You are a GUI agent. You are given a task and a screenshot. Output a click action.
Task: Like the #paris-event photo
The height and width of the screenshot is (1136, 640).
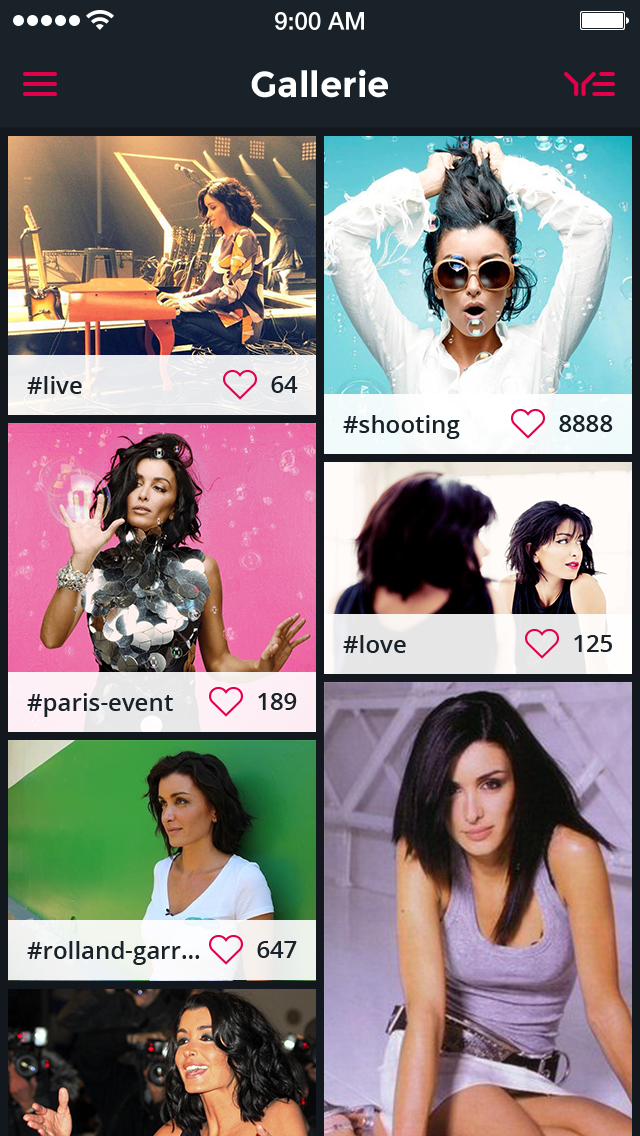pos(226,702)
